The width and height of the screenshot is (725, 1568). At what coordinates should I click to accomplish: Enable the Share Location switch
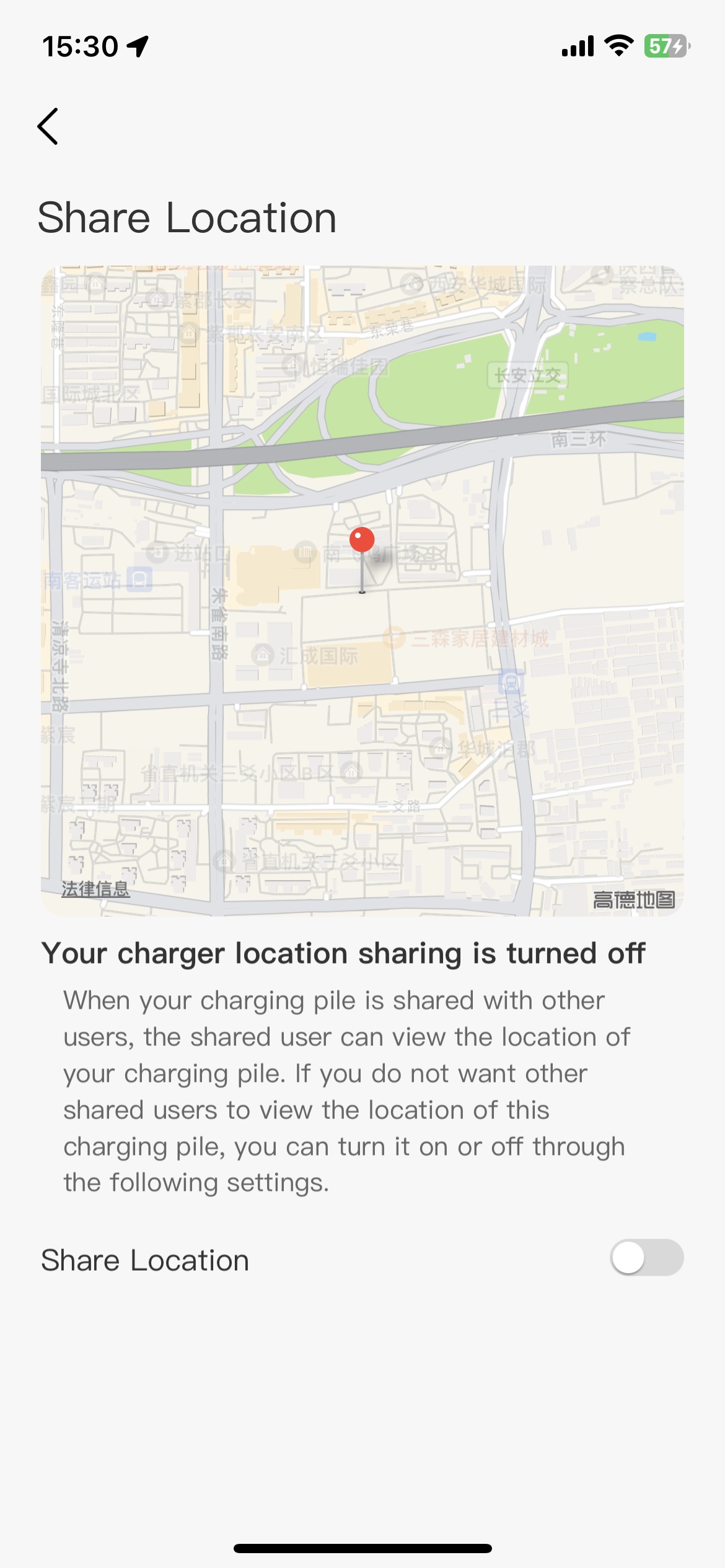(x=646, y=1258)
